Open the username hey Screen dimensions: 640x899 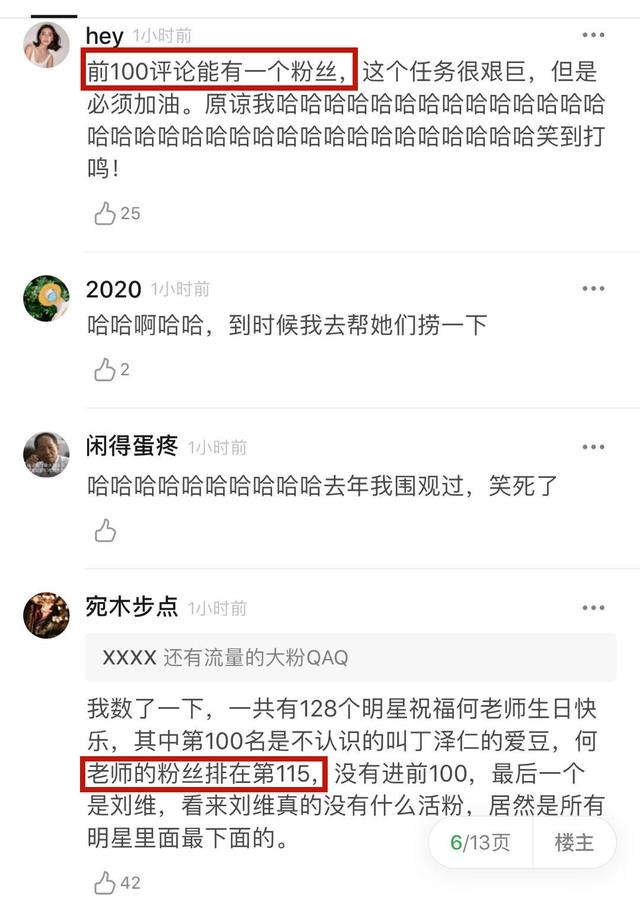coord(104,36)
